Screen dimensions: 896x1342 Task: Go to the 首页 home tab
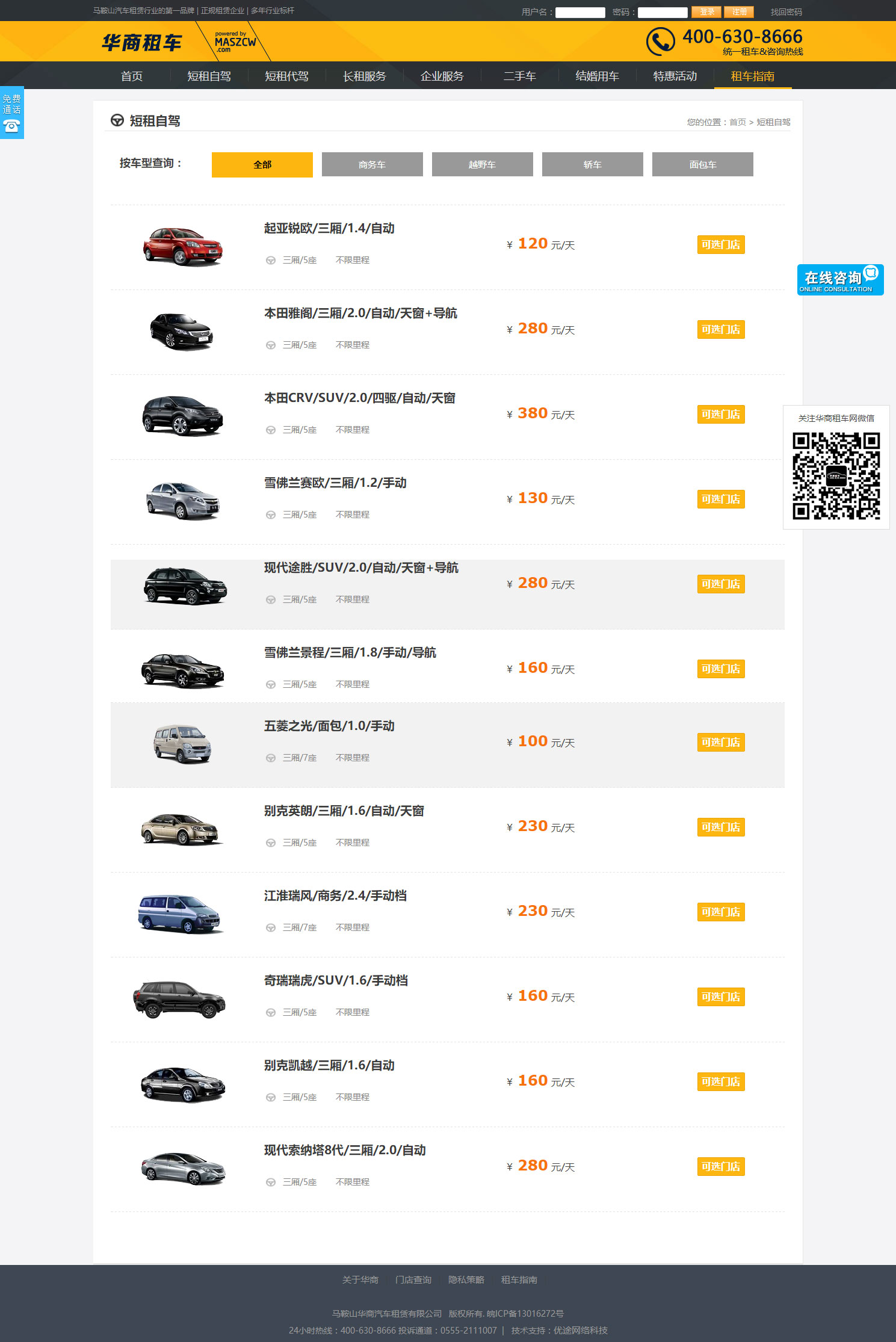(x=132, y=76)
